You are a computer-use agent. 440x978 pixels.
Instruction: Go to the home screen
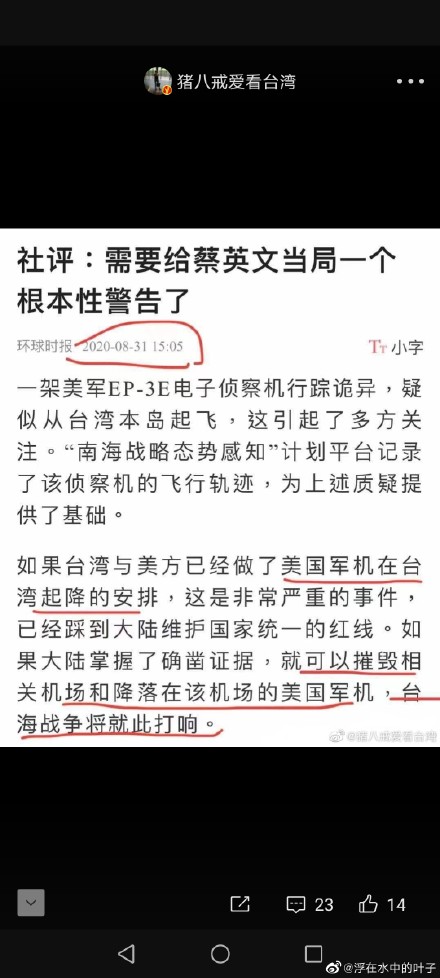[x=220, y=953]
